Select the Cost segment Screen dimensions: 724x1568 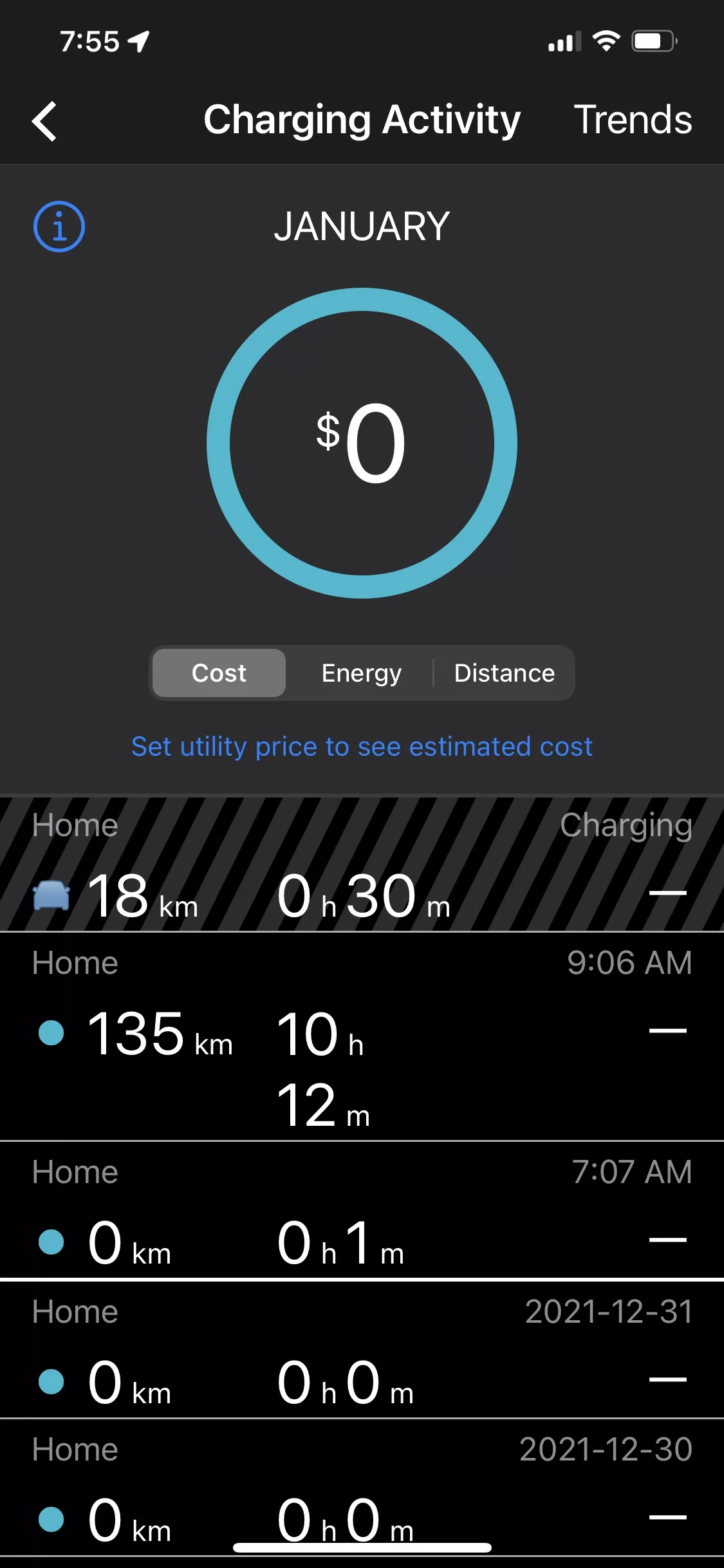point(219,673)
